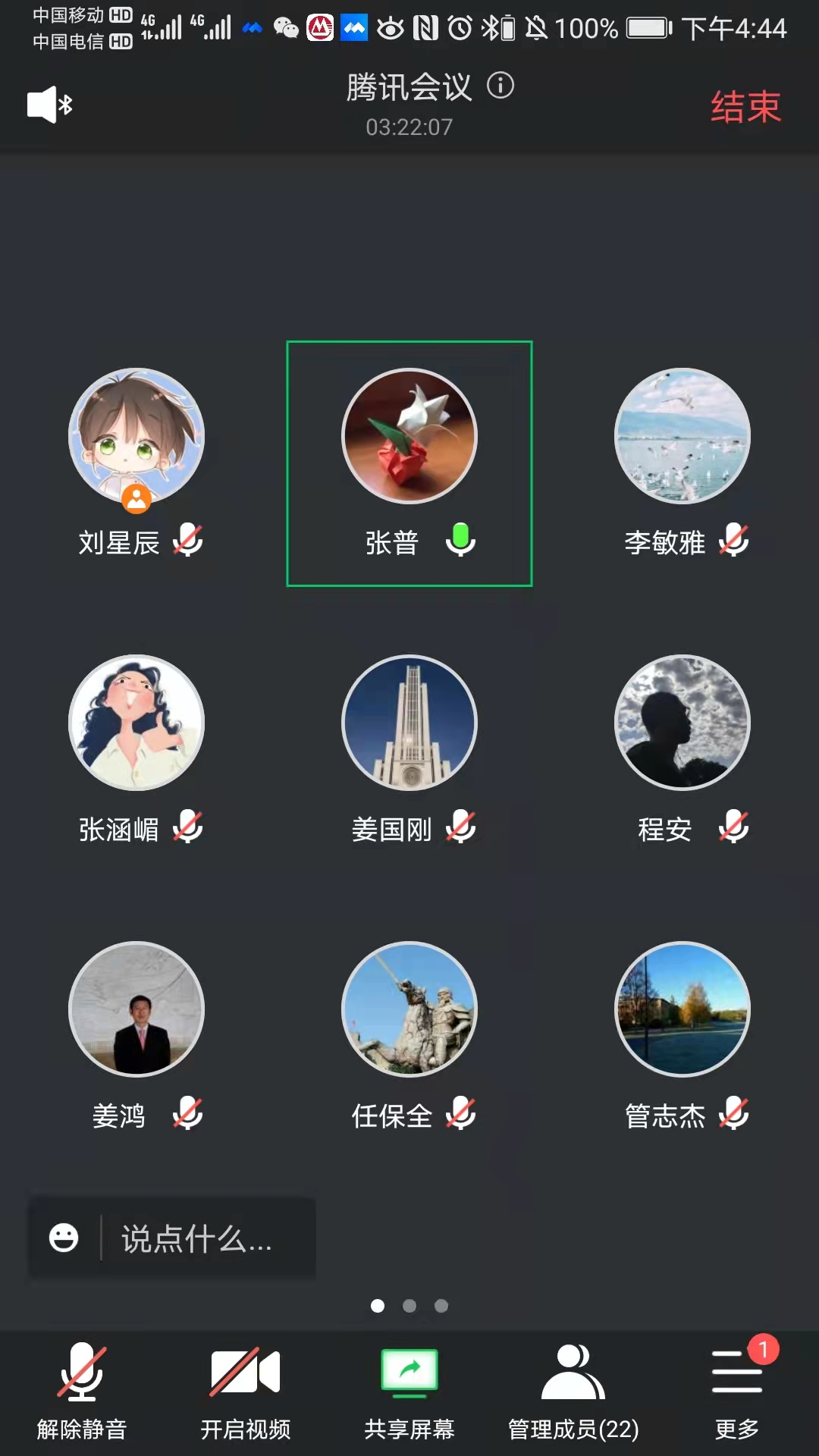Select participant 任保全
Screen dimensions: 819x1456
(409, 1010)
